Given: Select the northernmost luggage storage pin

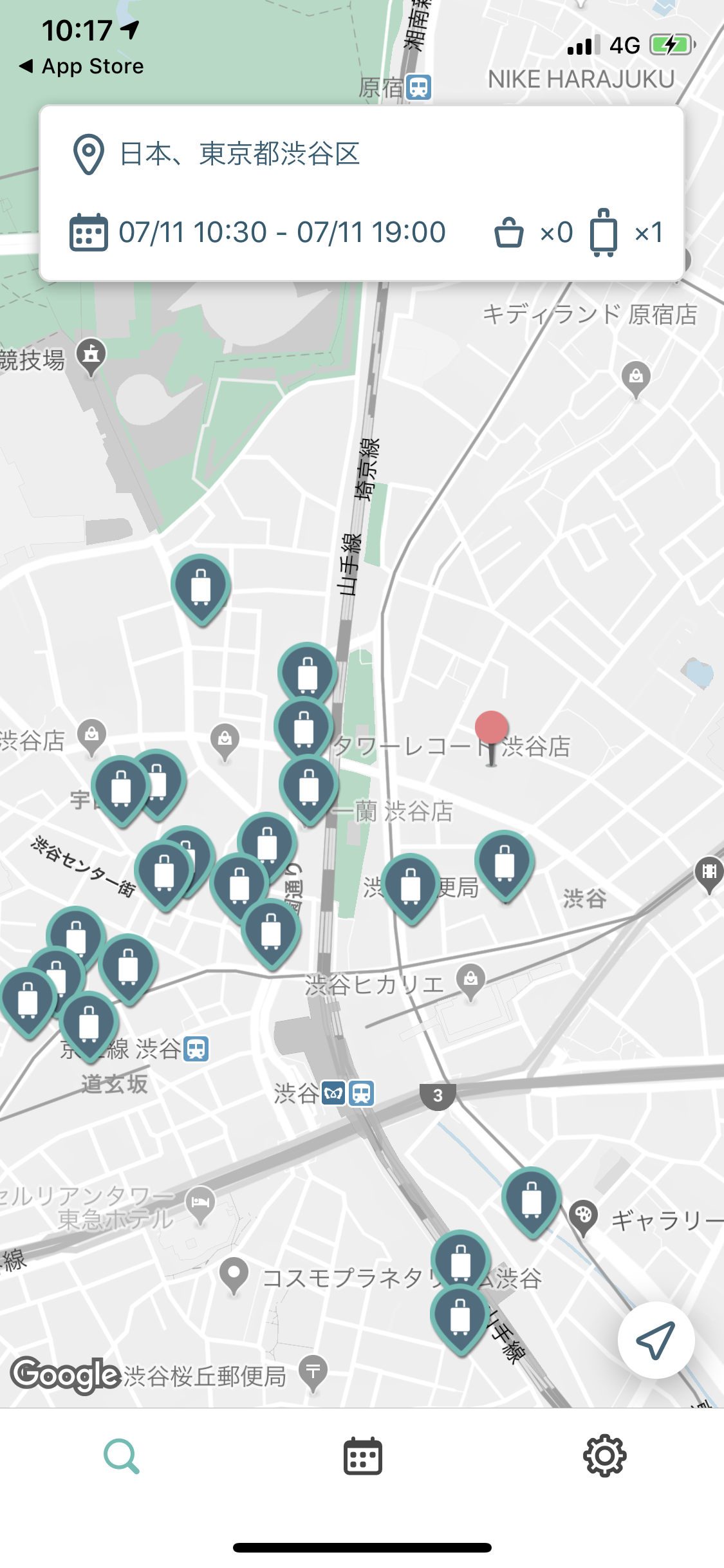Looking at the screenshot, I should (201, 588).
